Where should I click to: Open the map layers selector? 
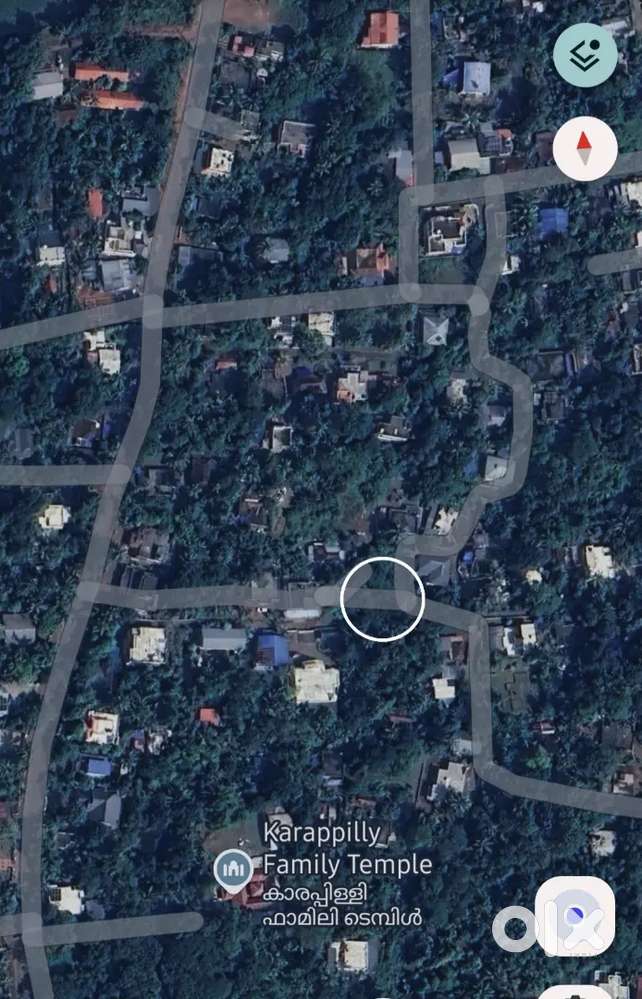(585, 54)
